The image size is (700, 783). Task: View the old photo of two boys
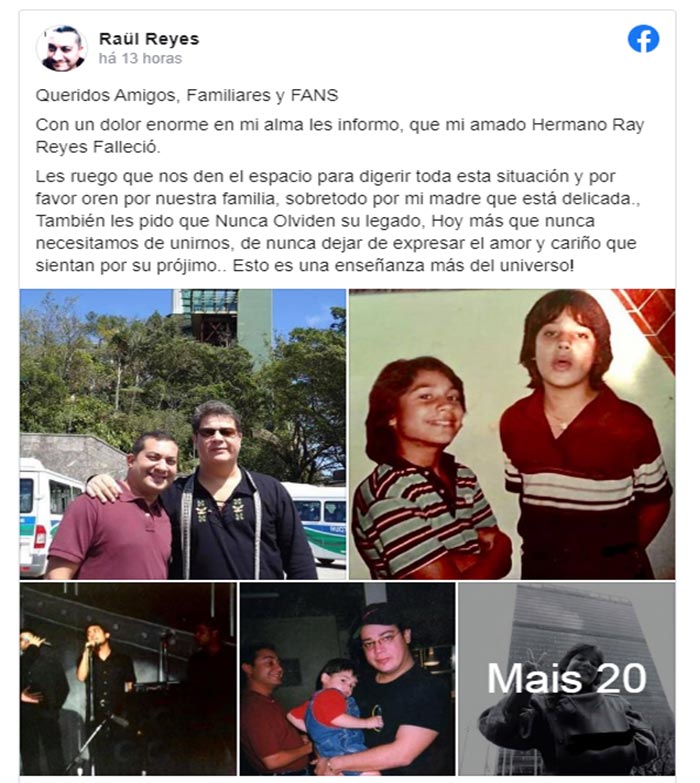point(511,434)
